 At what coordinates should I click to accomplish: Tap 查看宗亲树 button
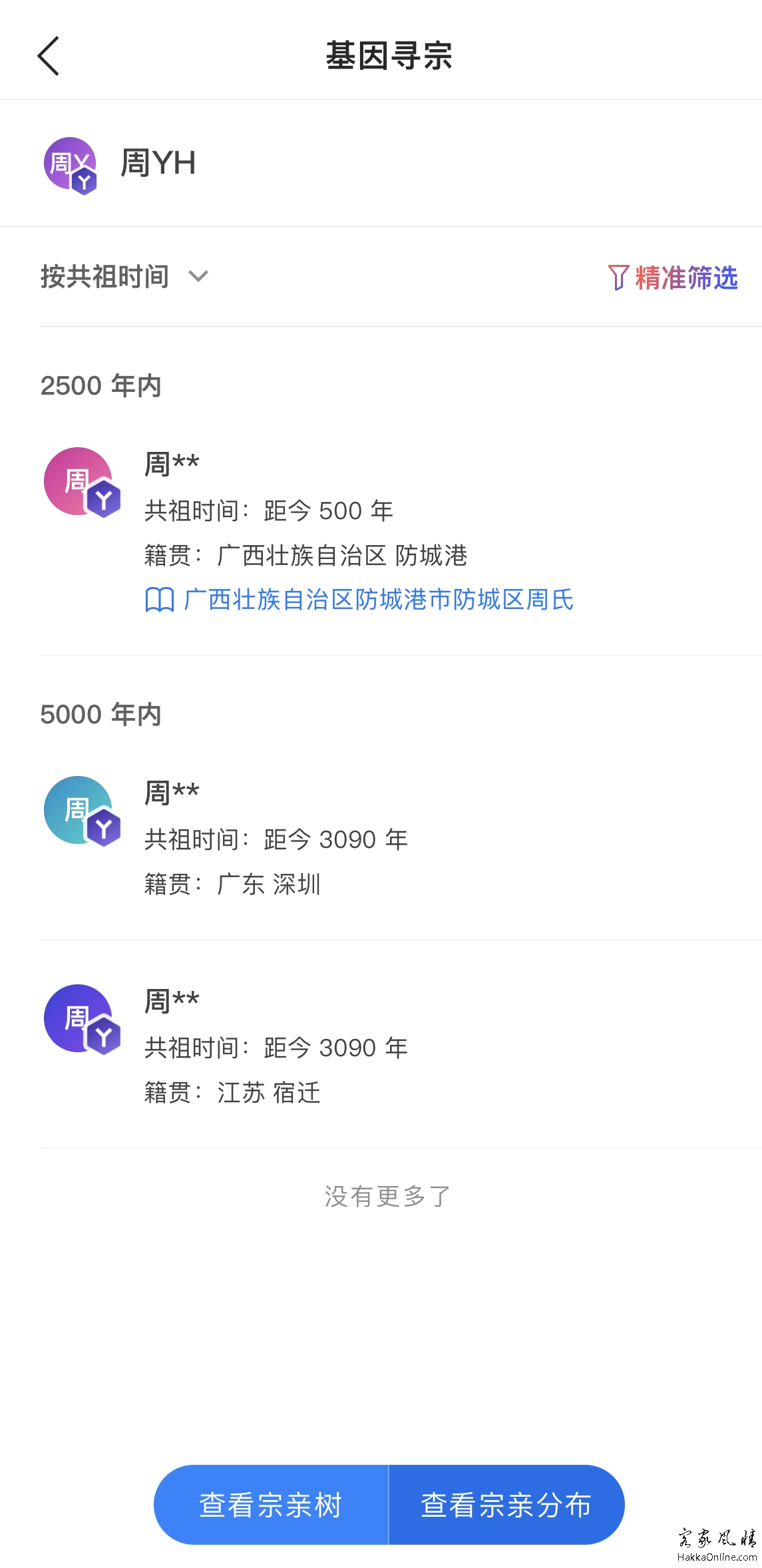coord(271,1504)
